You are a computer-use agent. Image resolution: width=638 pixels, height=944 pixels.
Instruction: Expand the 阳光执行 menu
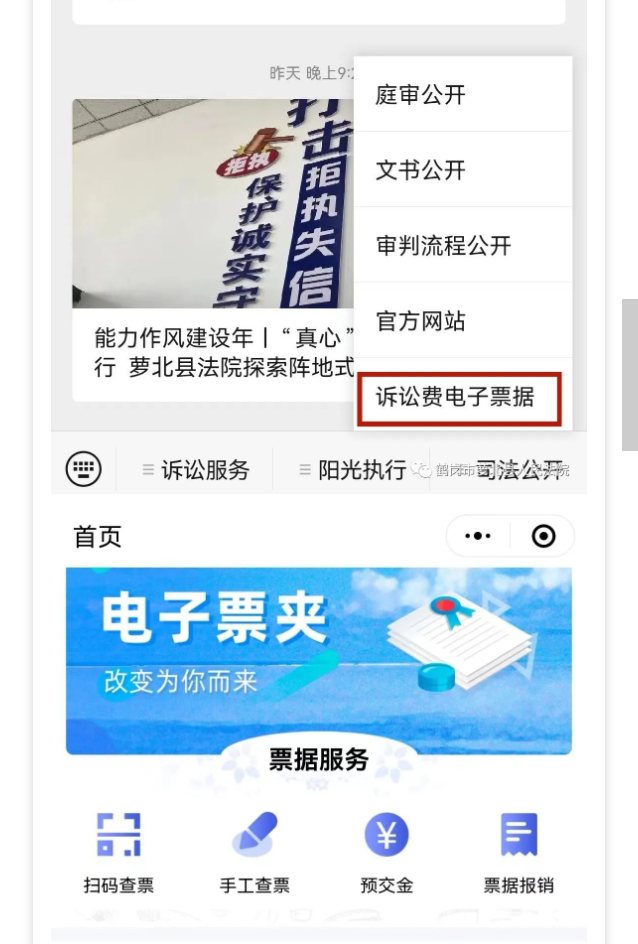point(353,469)
